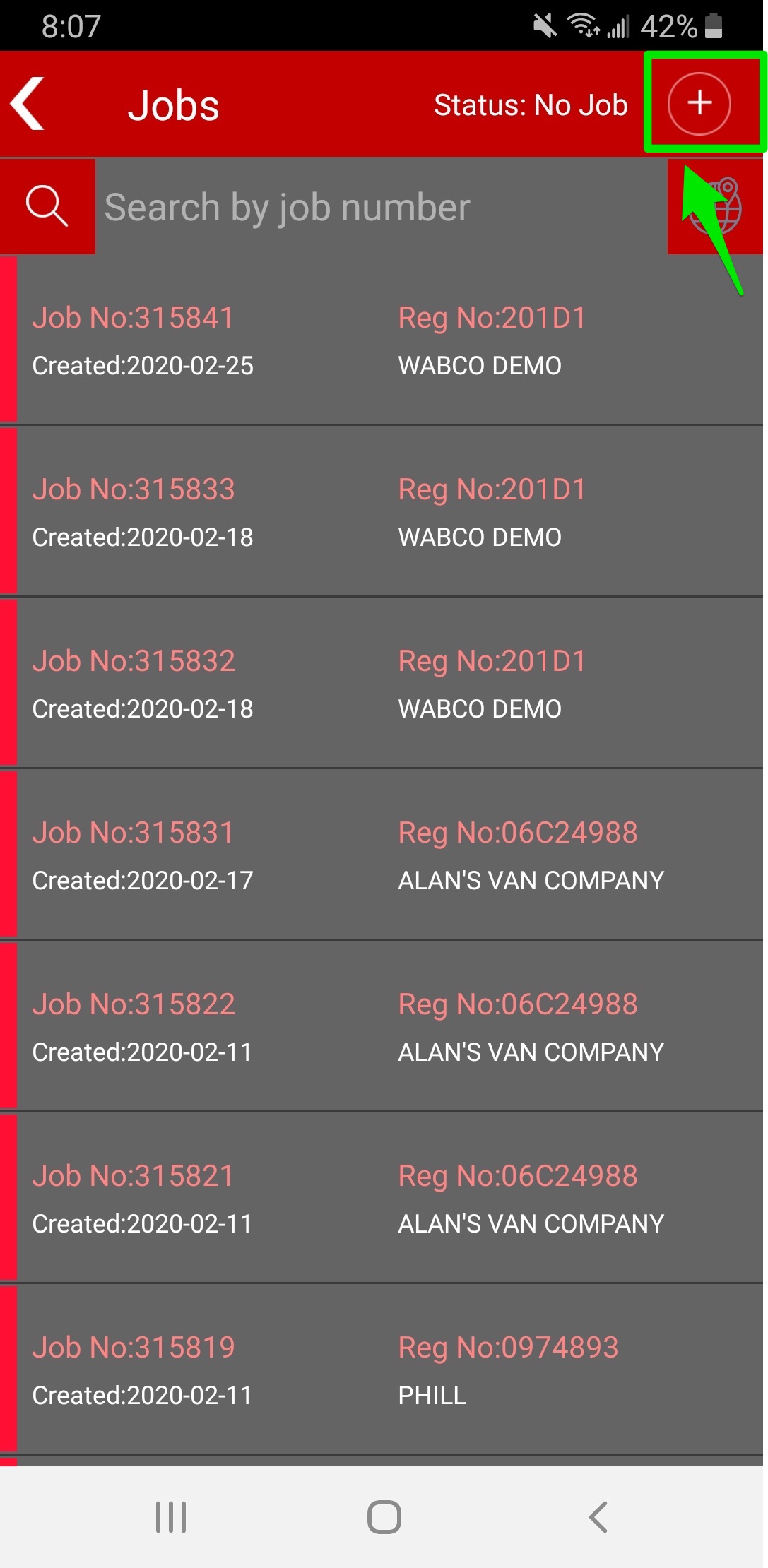
Task: Focus the Search by job number field
Action: (x=382, y=207)
